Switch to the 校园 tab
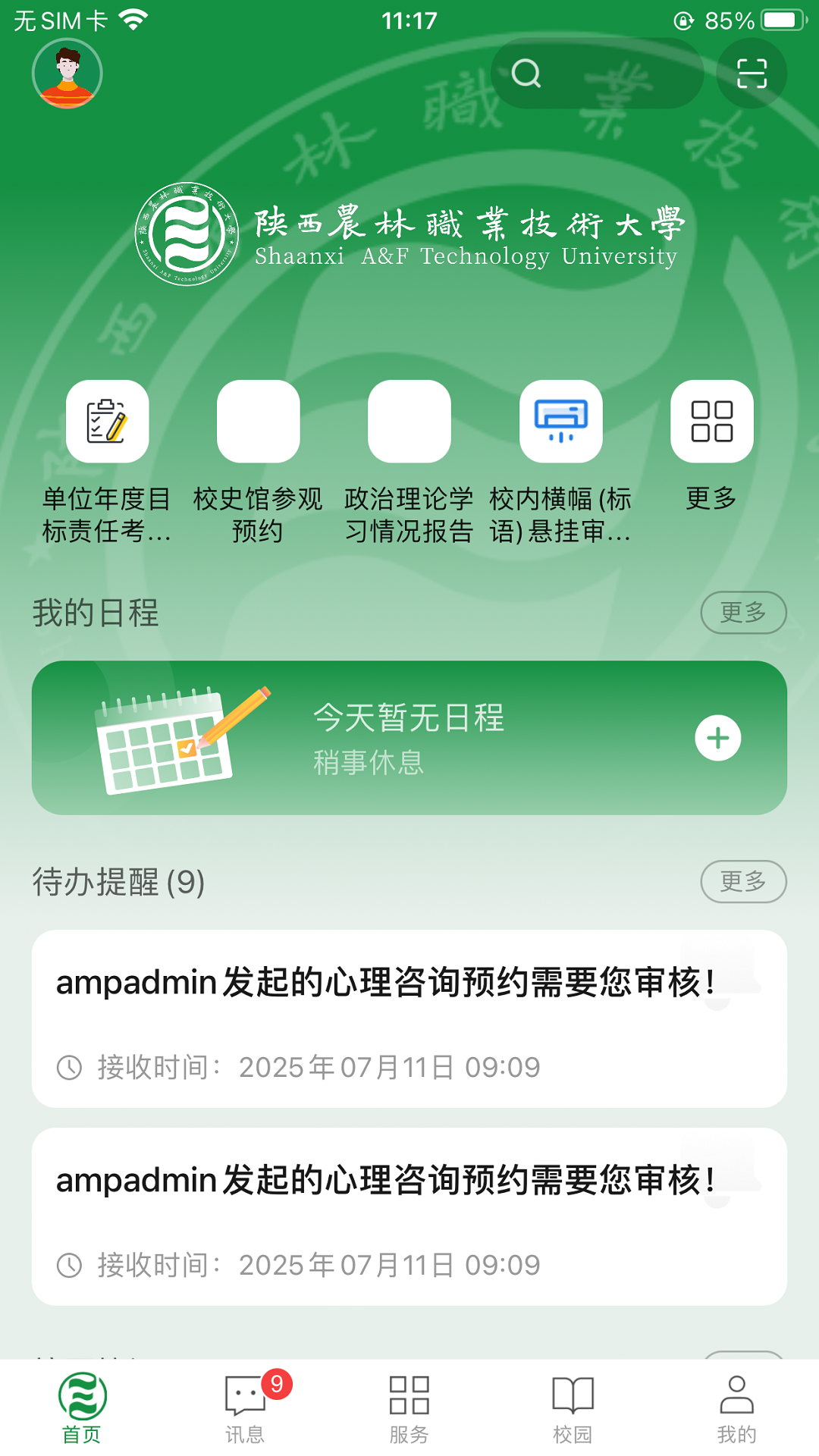Viewport: 819px width, 1456px height. point(573,1407)
